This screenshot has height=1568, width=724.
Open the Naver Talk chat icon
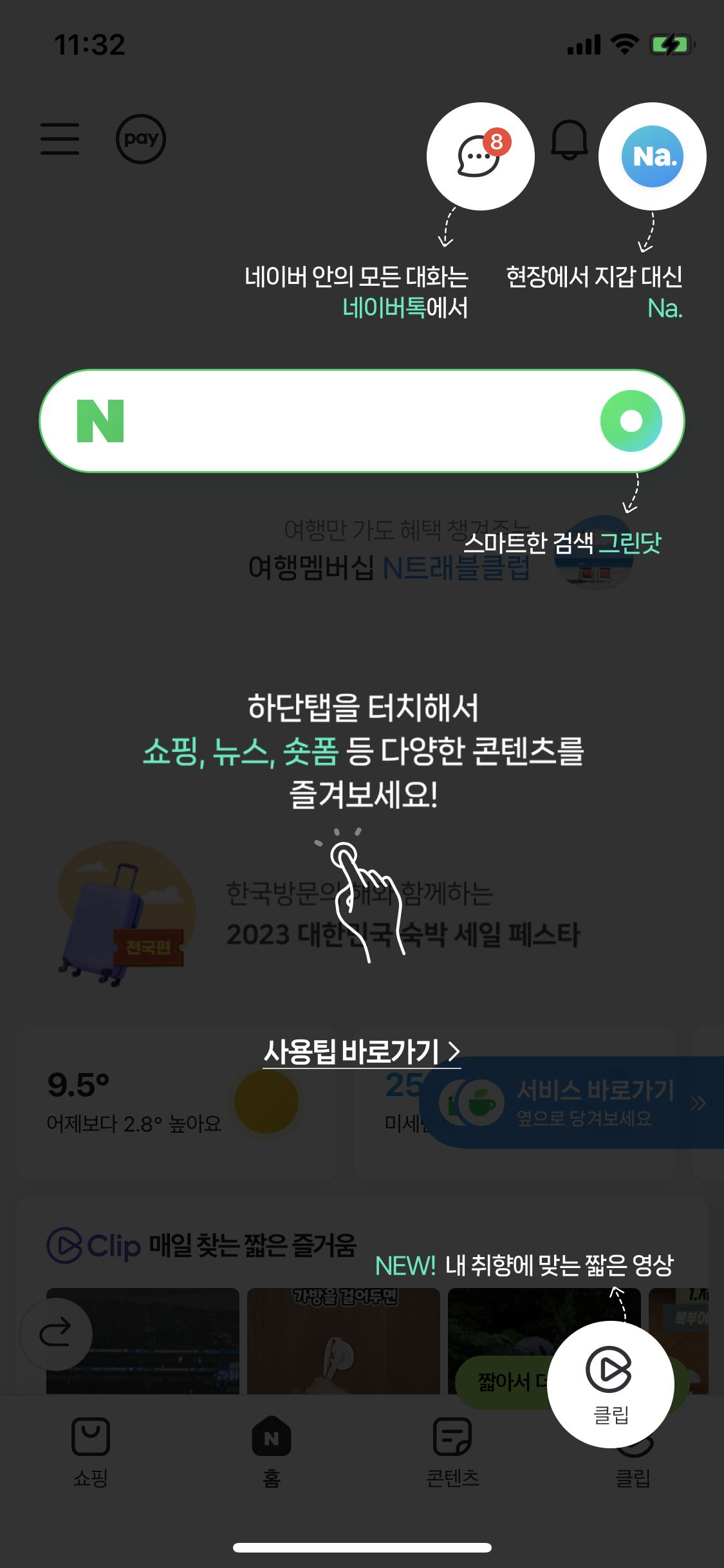pos(480,156)
